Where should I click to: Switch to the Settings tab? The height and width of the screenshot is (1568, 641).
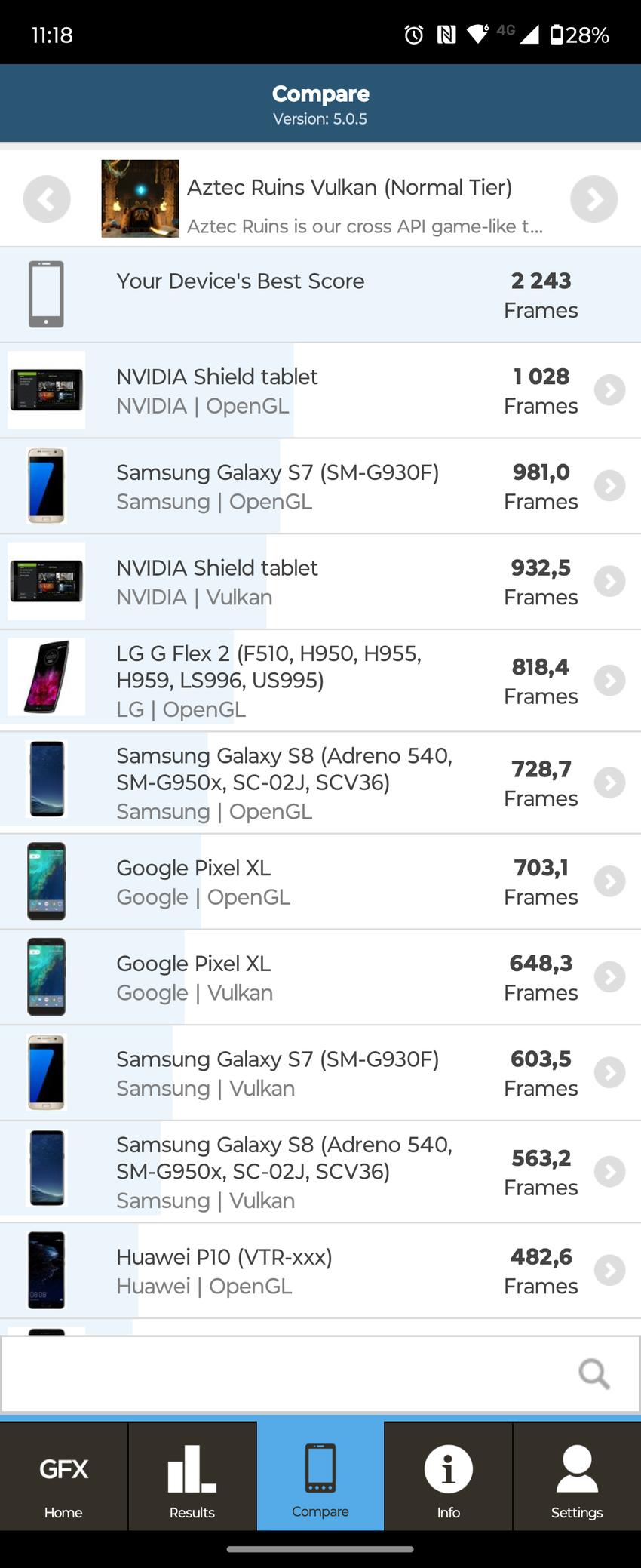577,1476
